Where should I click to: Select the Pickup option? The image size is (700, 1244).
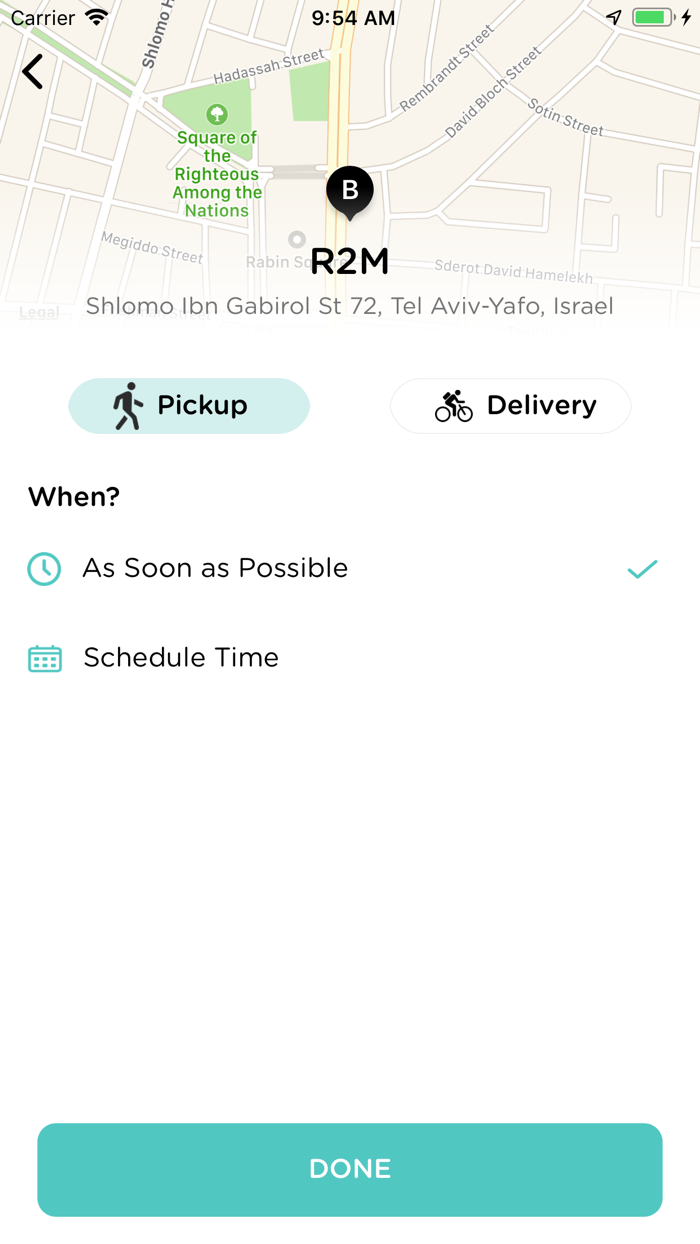click(189, 405)
